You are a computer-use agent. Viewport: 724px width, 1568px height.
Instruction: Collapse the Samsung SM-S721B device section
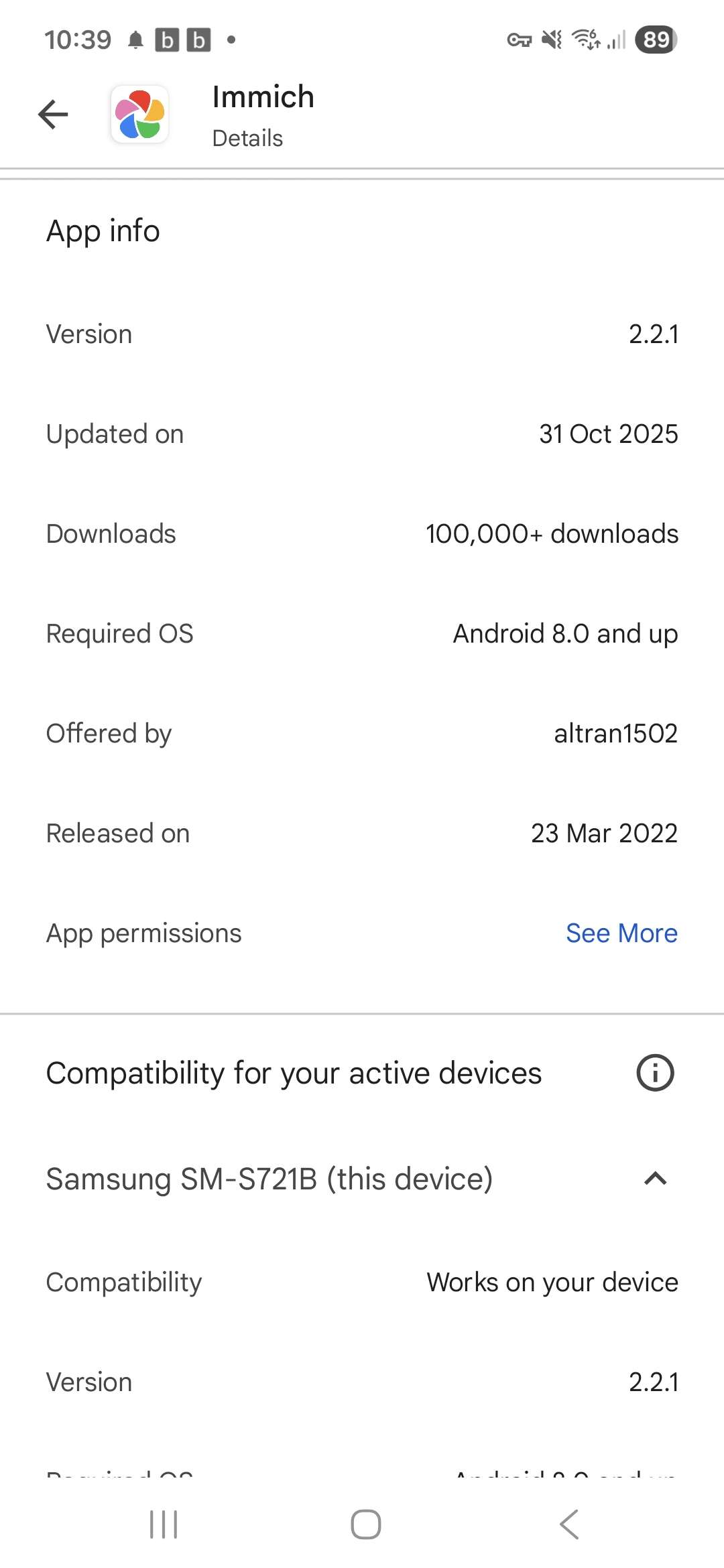point(654,1179)
